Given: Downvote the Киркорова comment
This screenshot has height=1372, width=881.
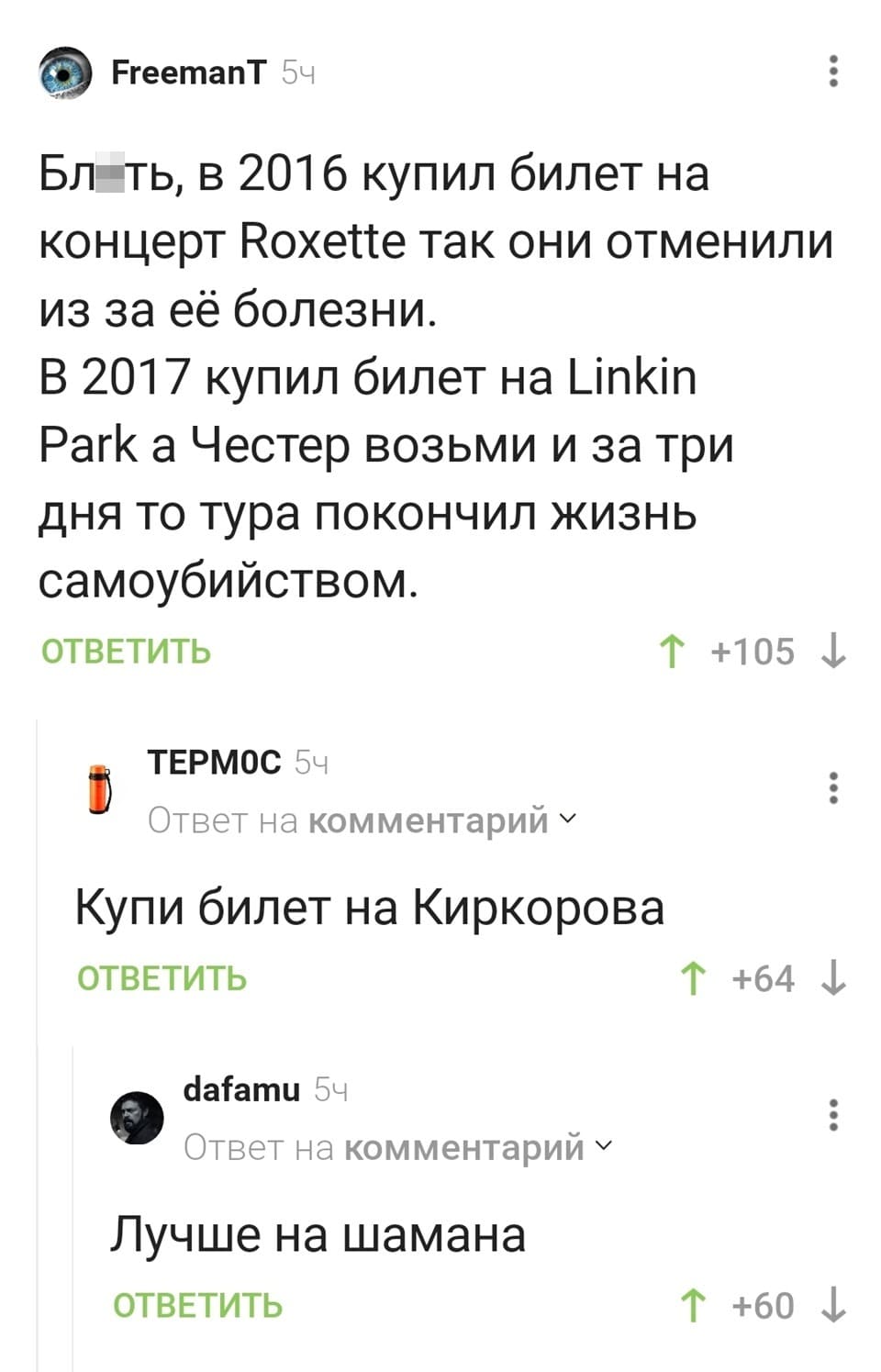Looking at the screenshot, I should pyautogui.click(x=833, y=978).
